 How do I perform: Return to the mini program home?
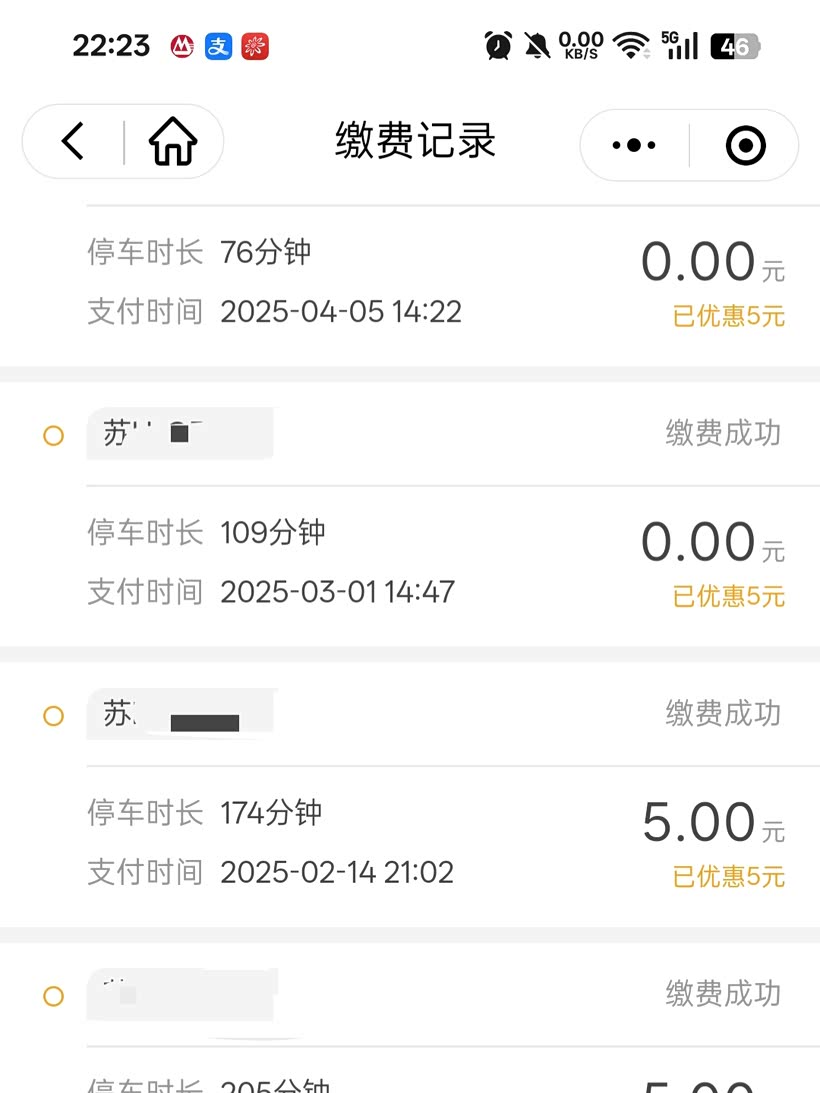coord(173,143)
